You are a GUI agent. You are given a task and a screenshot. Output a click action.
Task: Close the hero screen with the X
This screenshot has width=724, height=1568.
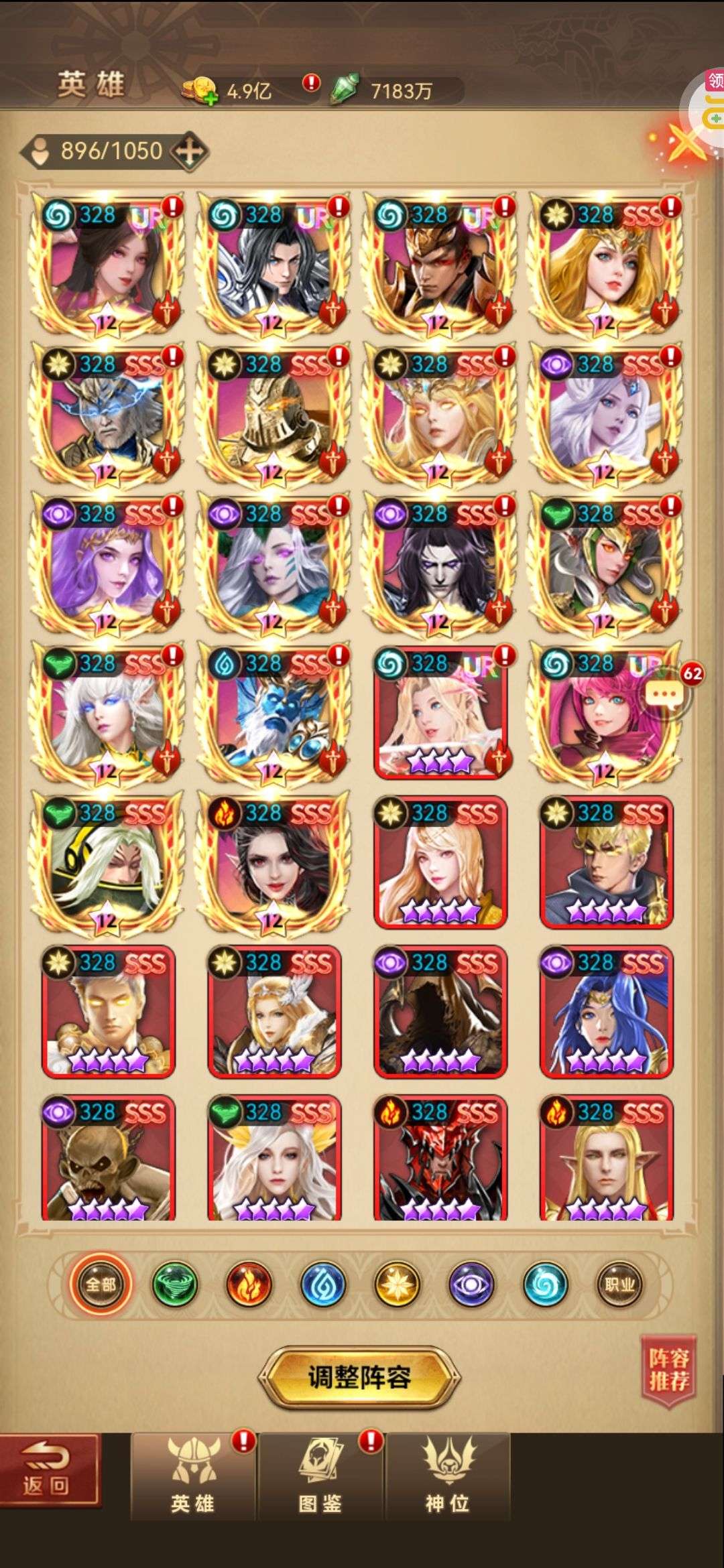[x=685, y=143]
